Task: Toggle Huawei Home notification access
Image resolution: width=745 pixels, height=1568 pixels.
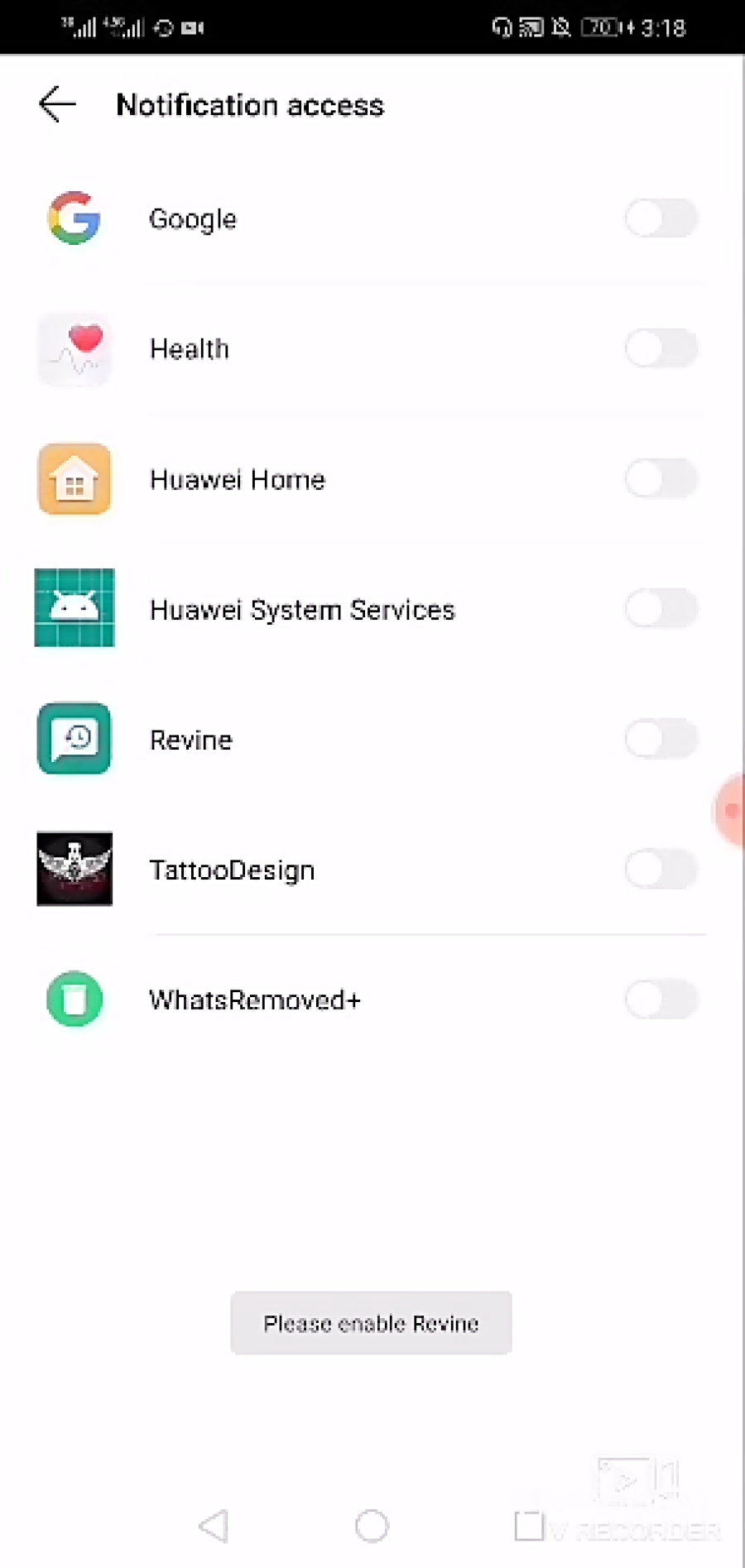Action: [661, 479]
